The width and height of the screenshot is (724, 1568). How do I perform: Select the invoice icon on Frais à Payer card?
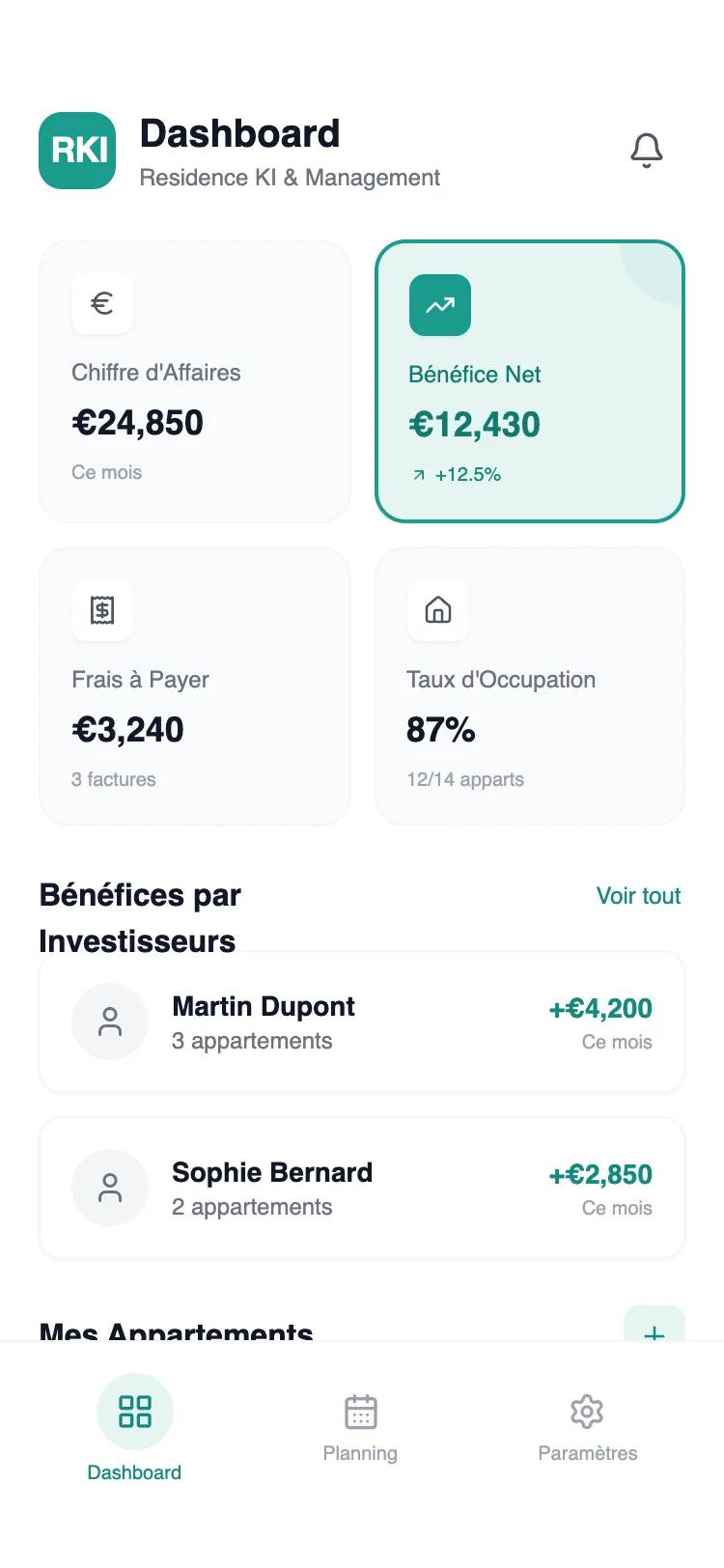pos(102,610)
